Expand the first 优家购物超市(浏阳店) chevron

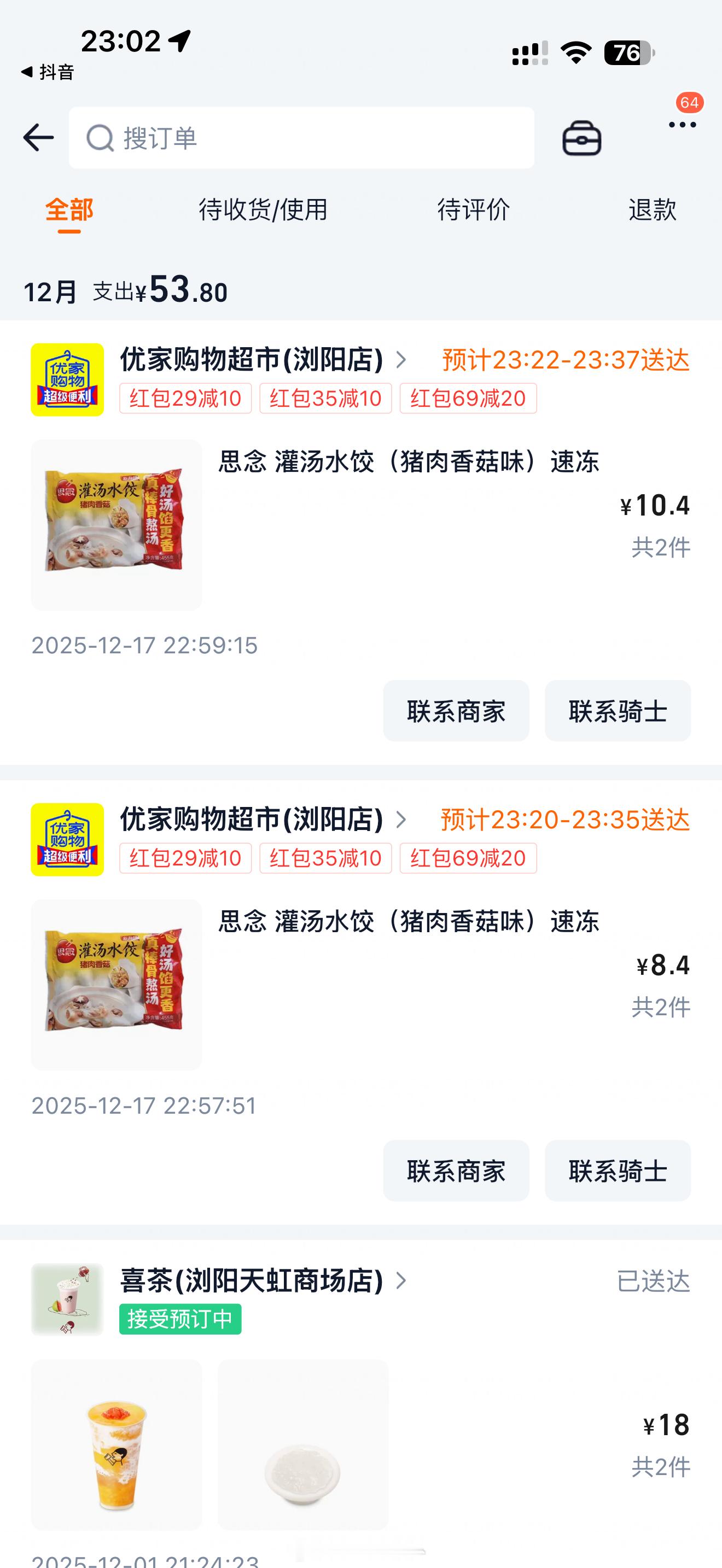click(401, 361)
